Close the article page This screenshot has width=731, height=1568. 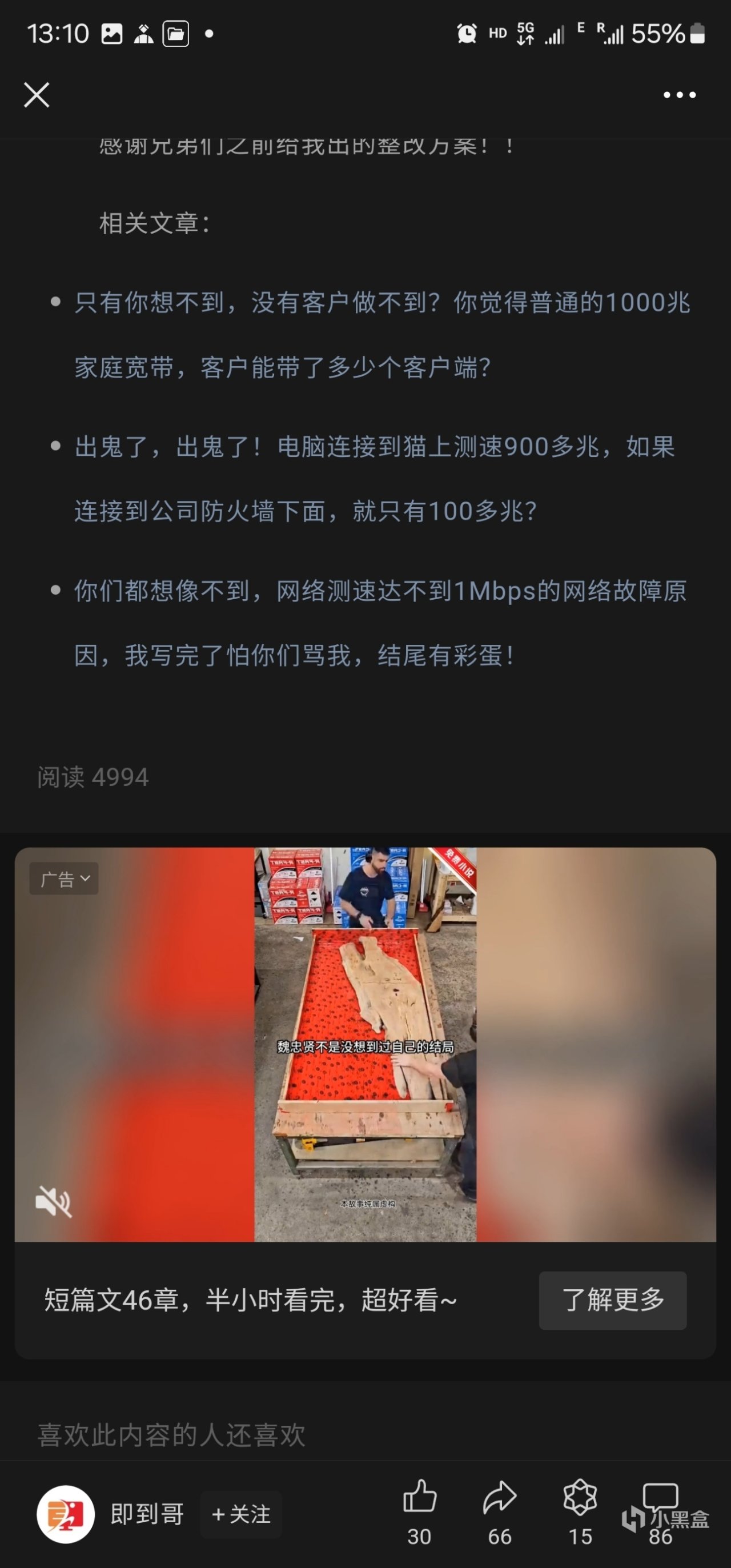[x=37, y=95]
